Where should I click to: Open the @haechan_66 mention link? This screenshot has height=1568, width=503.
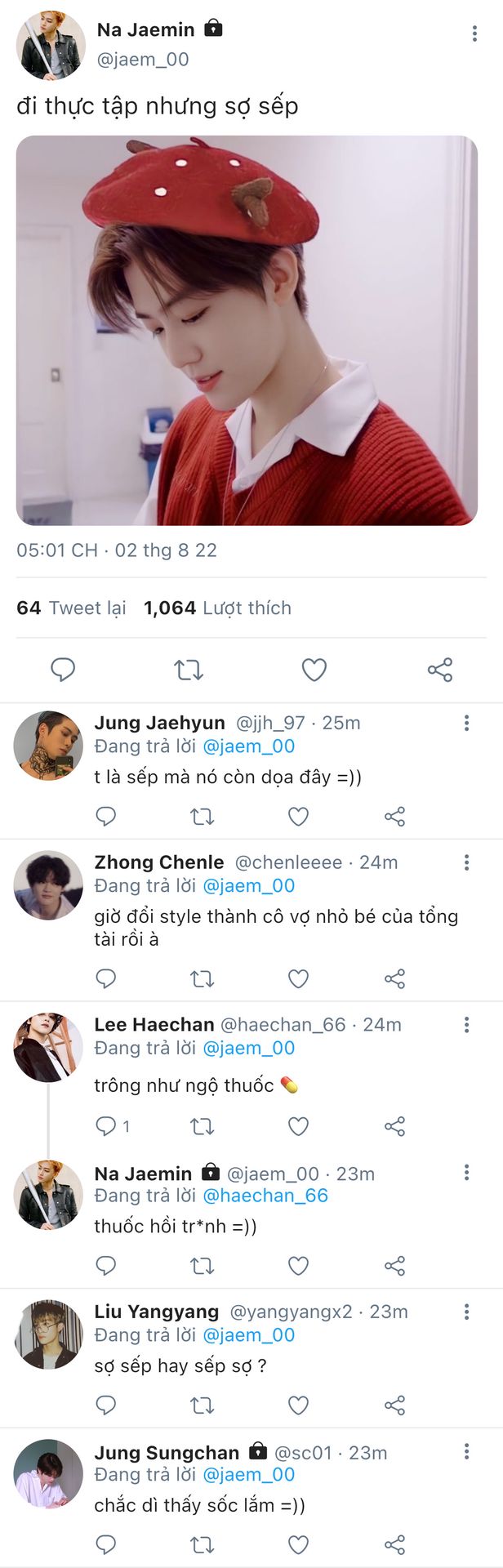pyautogui.click(x=265, y=1196)
